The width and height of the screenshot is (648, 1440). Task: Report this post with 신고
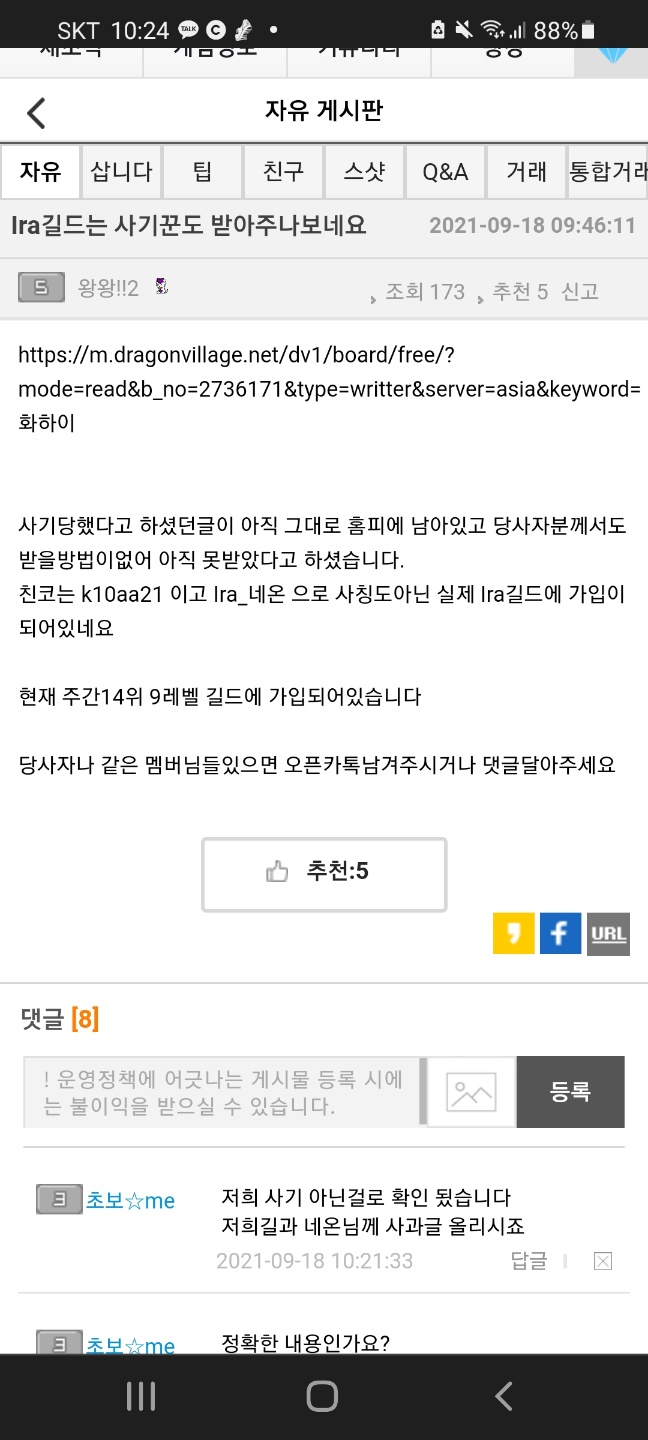[x=580, y=291]
